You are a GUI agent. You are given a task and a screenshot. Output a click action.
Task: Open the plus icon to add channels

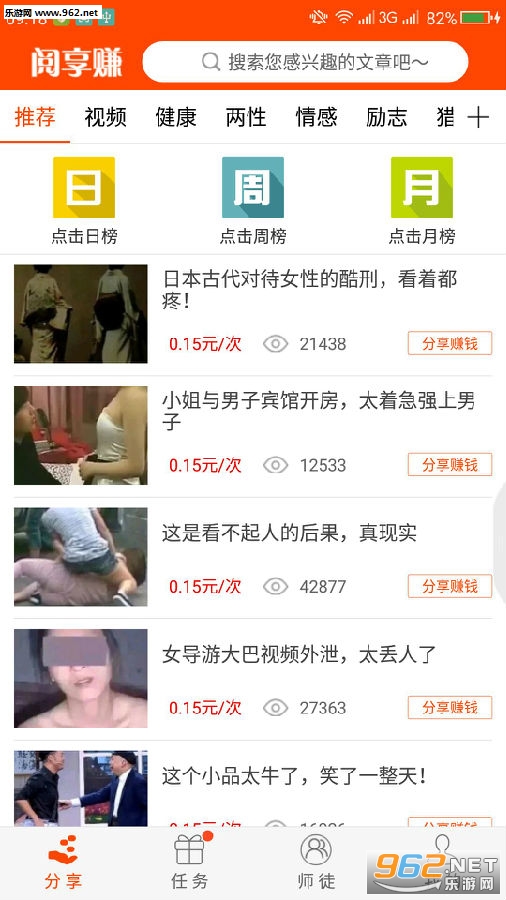(x=478, y=118)
